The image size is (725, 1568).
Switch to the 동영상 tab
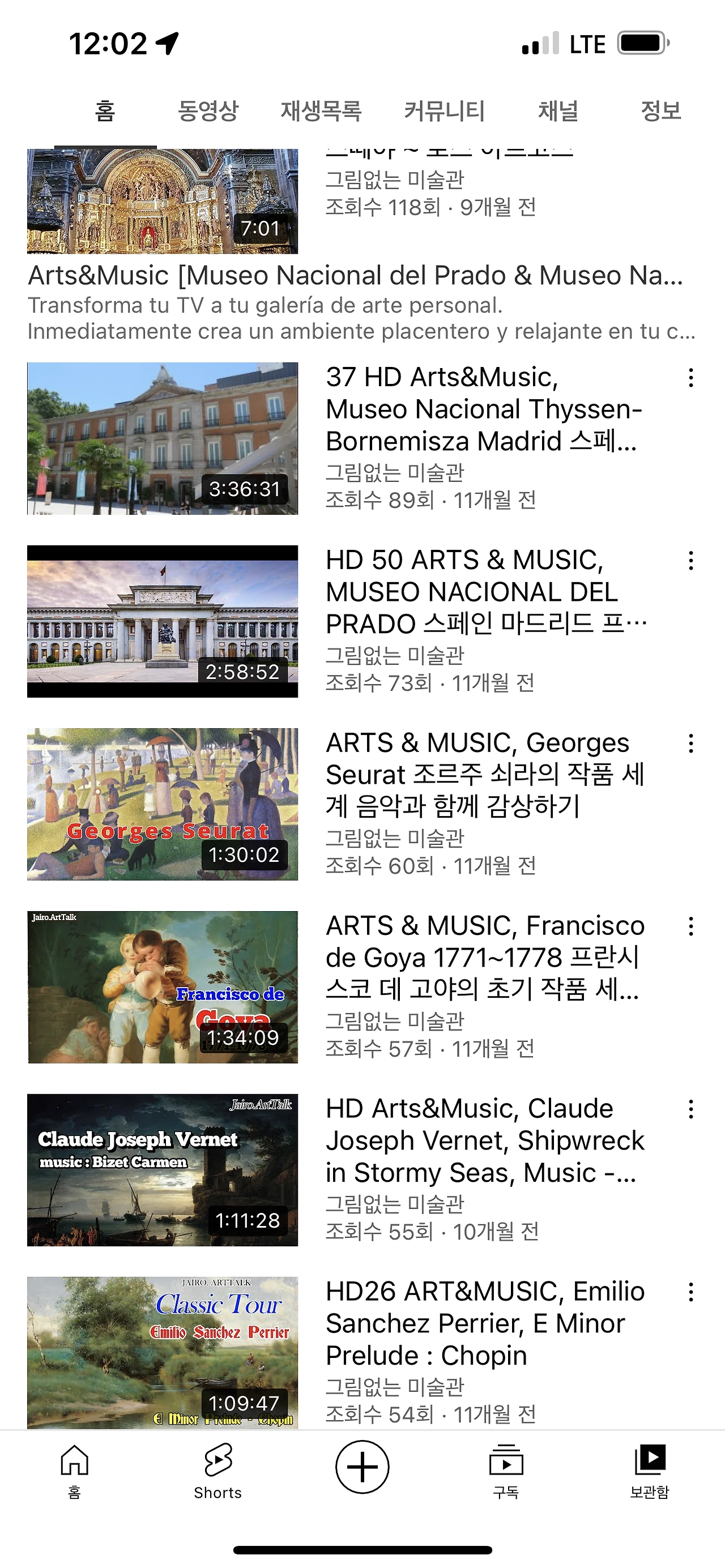[x=207, y=111]
